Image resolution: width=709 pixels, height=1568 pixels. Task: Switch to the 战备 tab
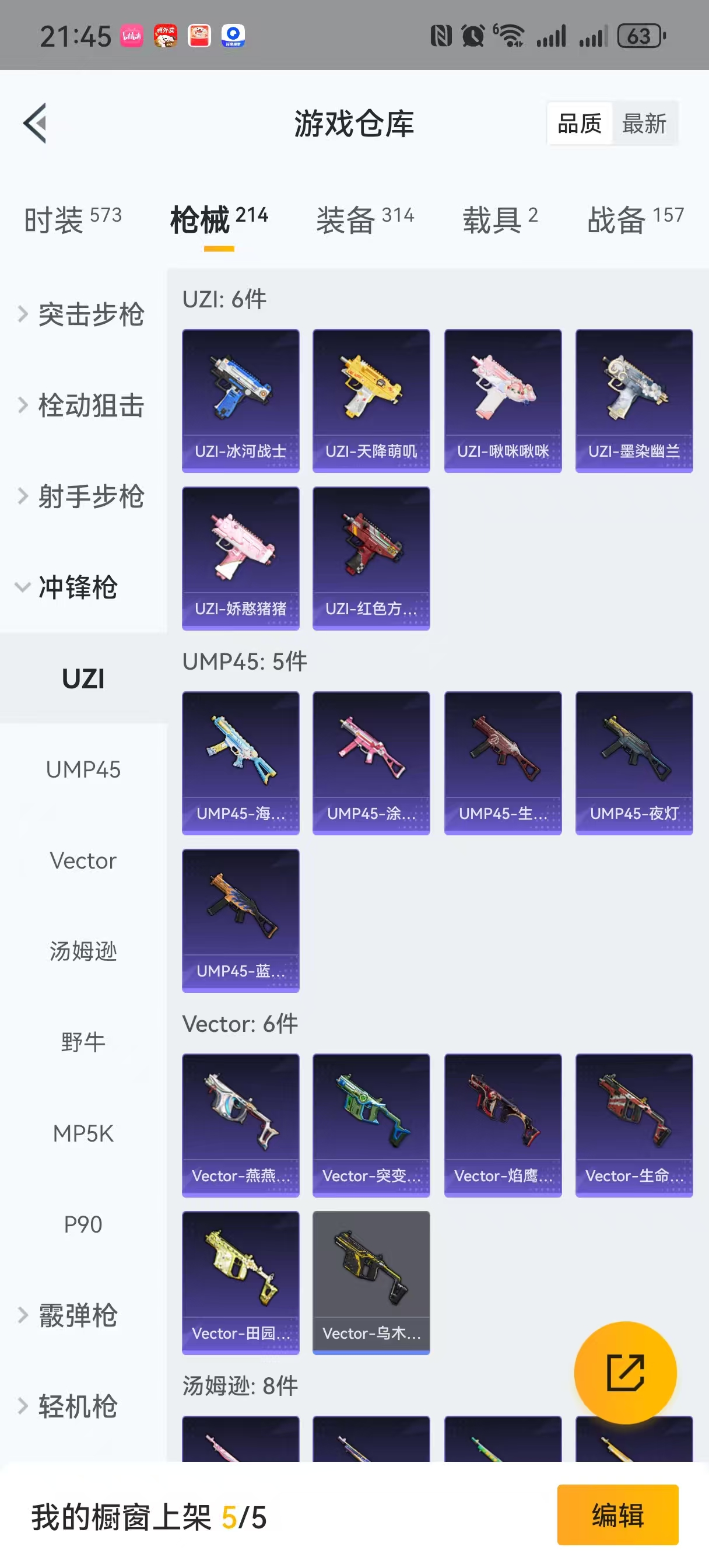click(x=635, y=219)
